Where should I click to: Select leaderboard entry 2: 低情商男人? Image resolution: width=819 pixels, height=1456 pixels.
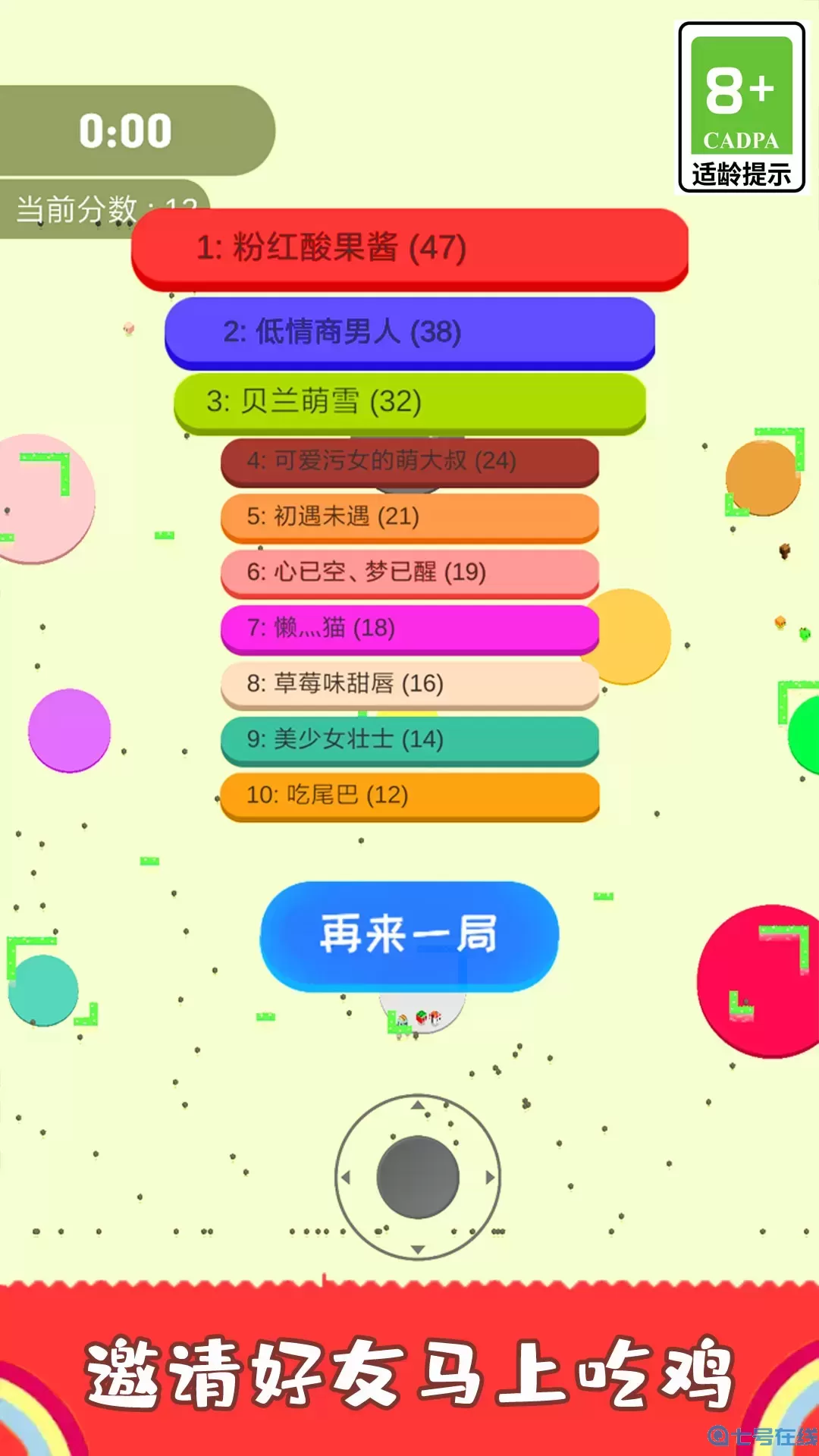409,331
